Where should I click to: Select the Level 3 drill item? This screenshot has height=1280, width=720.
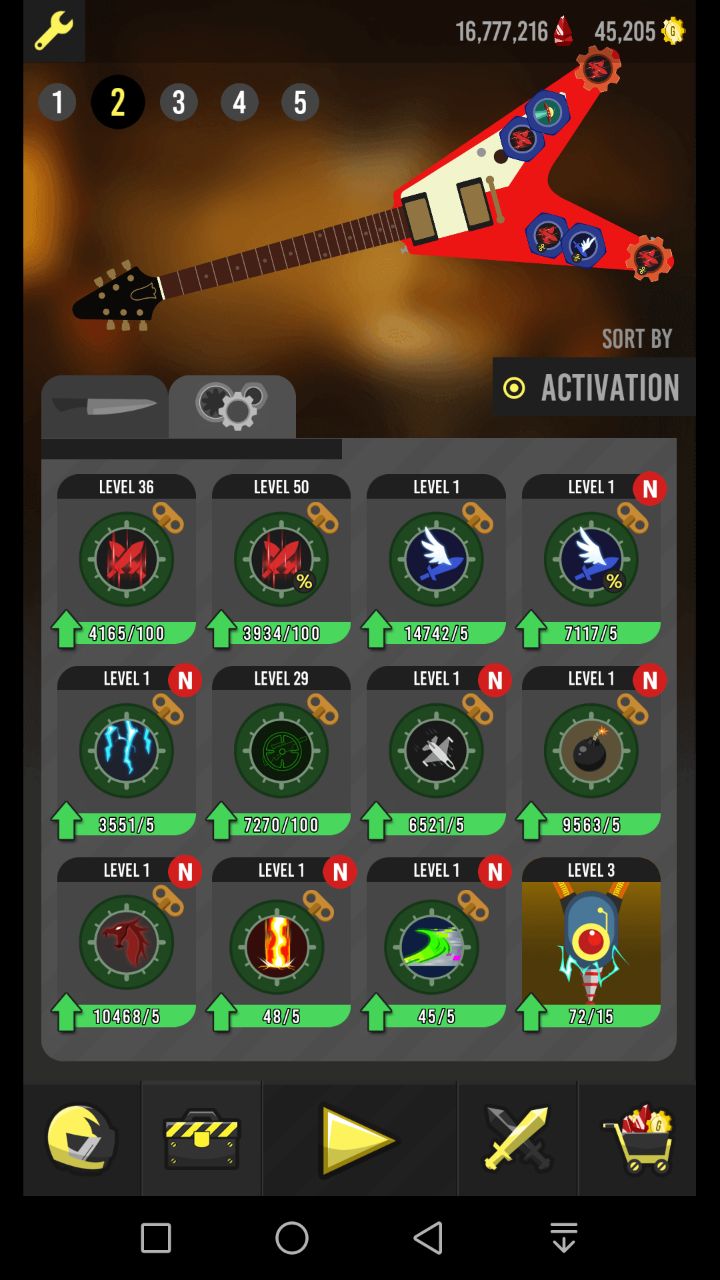[x=591, y=943]
